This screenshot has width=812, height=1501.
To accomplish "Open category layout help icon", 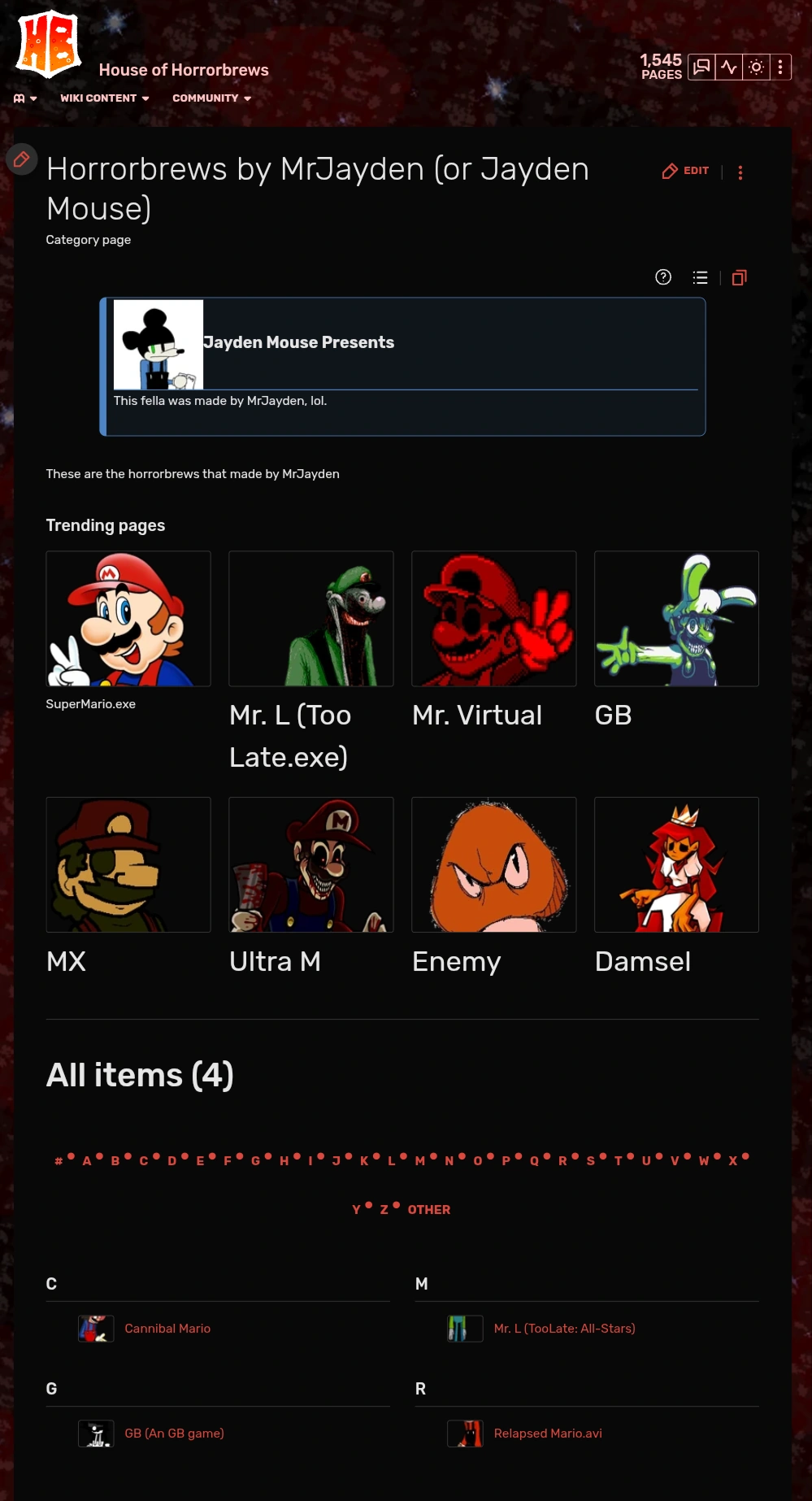I will click(x=663, y=277).
